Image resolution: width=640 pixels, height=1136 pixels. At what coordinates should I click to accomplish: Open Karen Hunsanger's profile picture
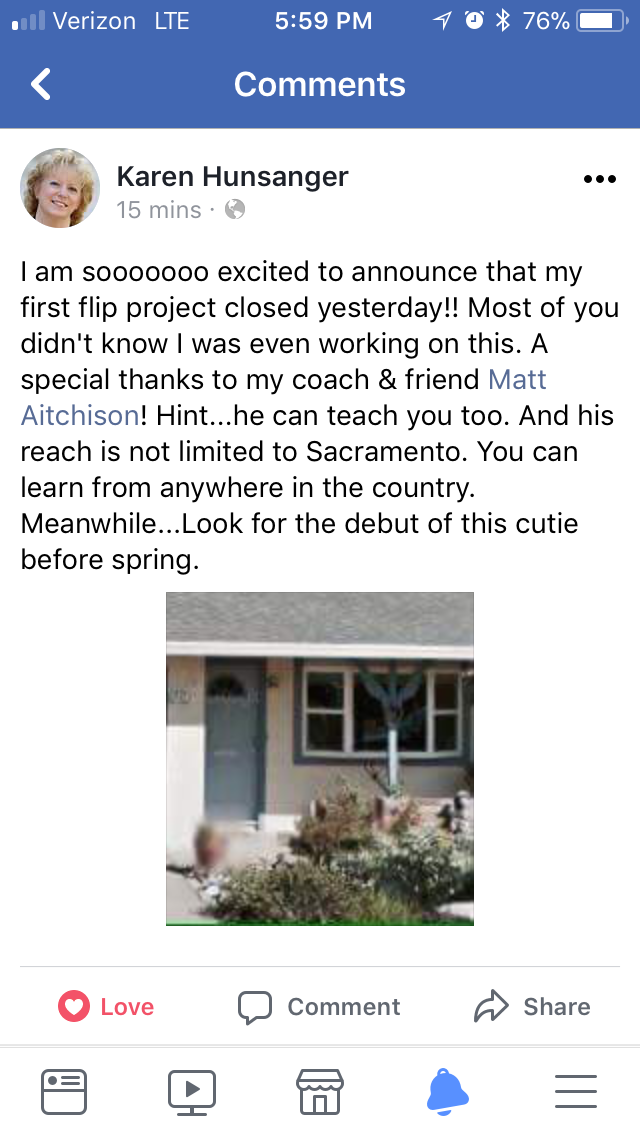tap(59, 188)
